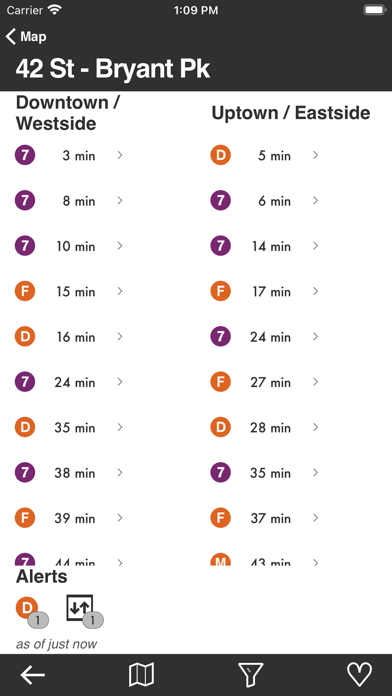Image resolution: width=392 pixels, height=696 pixels.
Task: Open the map icon in bottom toolbar
Action: coord(141,675)
